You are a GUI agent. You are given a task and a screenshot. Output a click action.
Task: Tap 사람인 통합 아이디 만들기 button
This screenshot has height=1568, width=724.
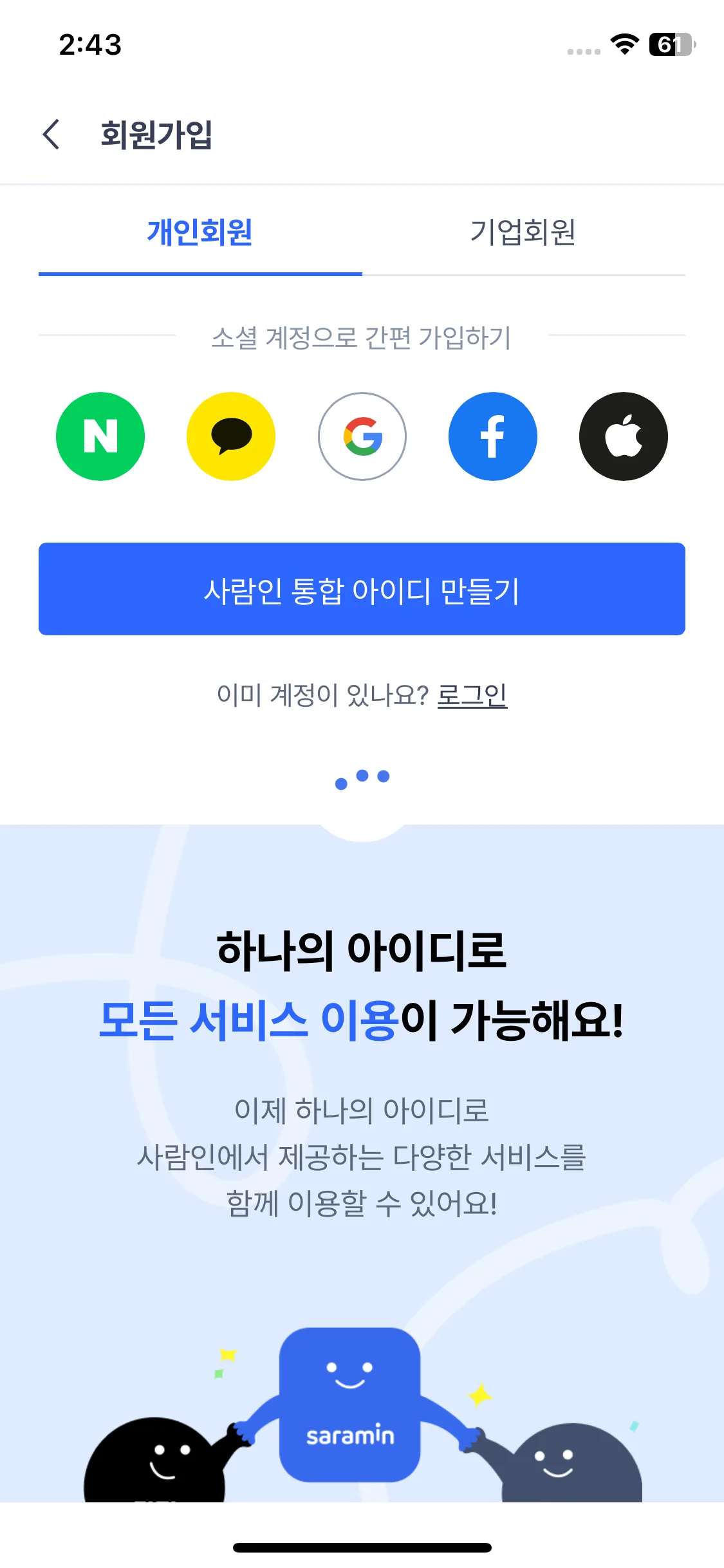[x=362, y=589]
